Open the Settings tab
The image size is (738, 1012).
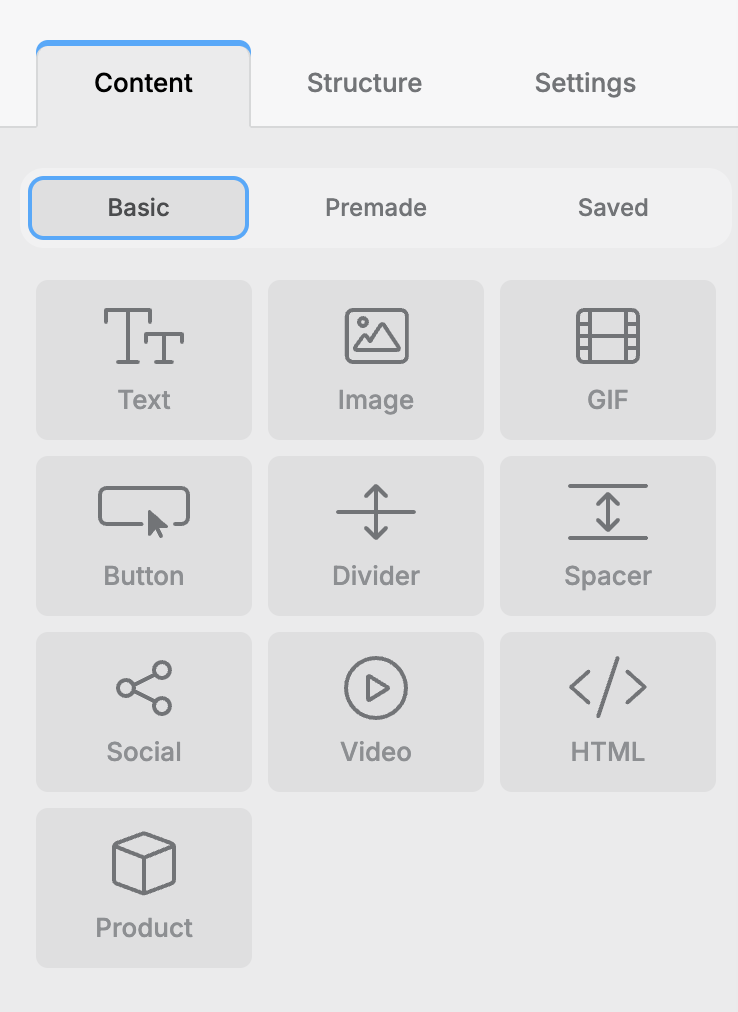(585, 83)
